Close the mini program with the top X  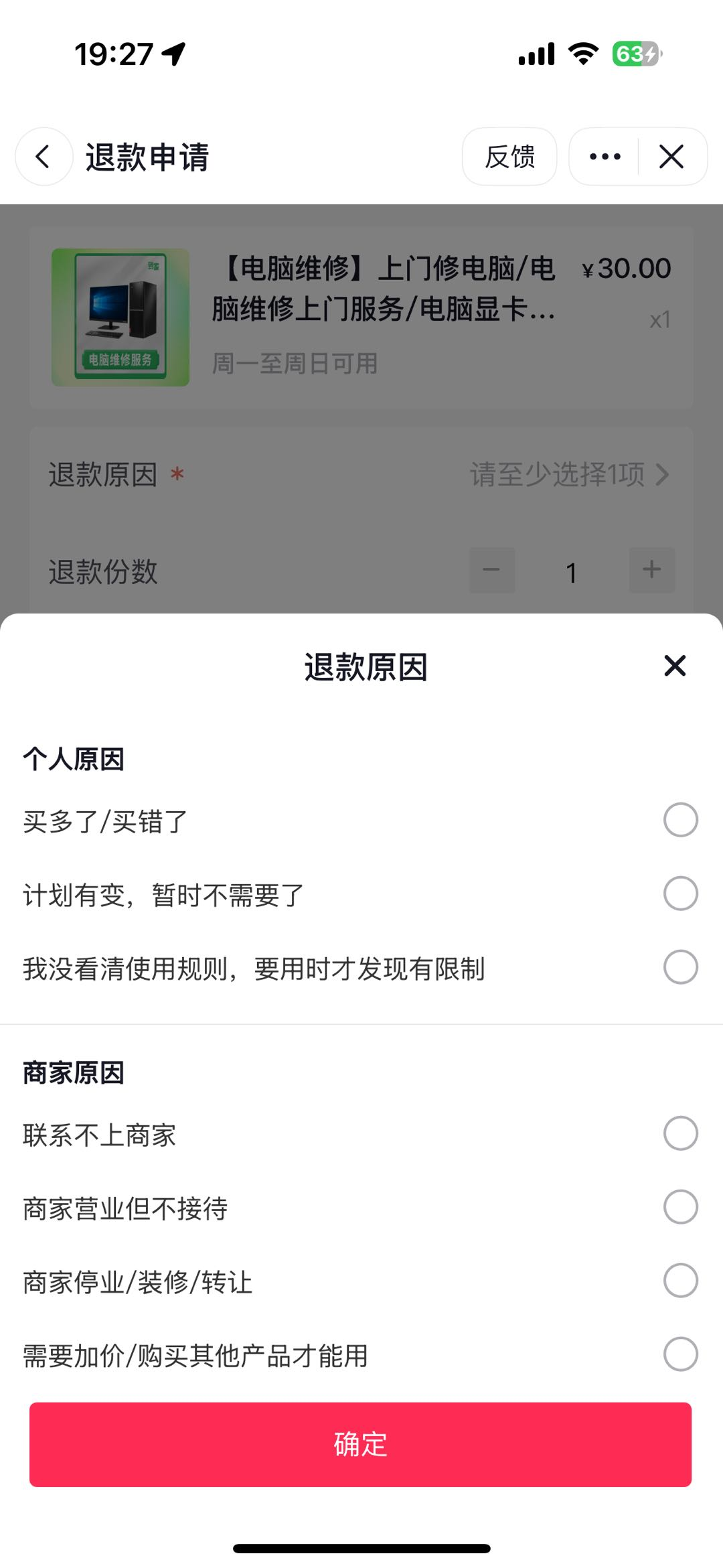[671, 157]
